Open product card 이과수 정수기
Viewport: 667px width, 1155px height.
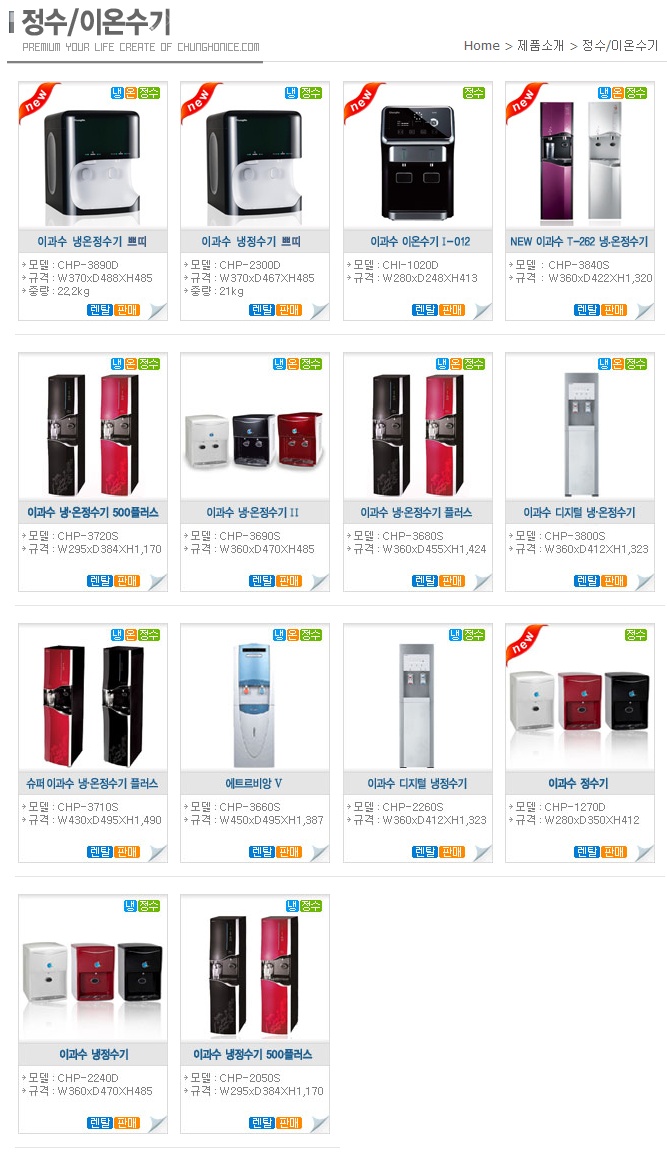(578, 783)
